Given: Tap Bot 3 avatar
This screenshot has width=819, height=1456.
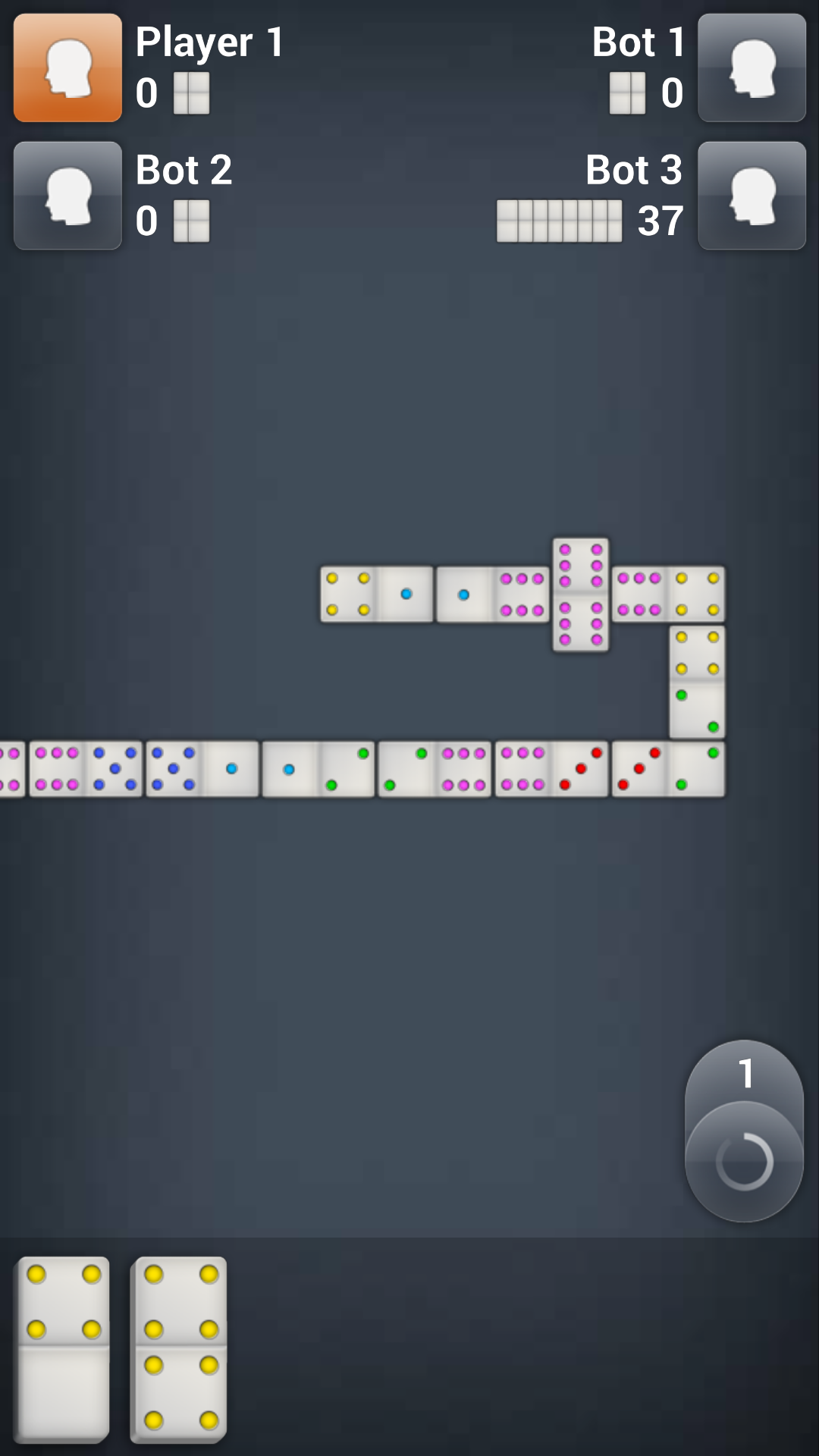Looking at the screenshot, I should 752,196.
